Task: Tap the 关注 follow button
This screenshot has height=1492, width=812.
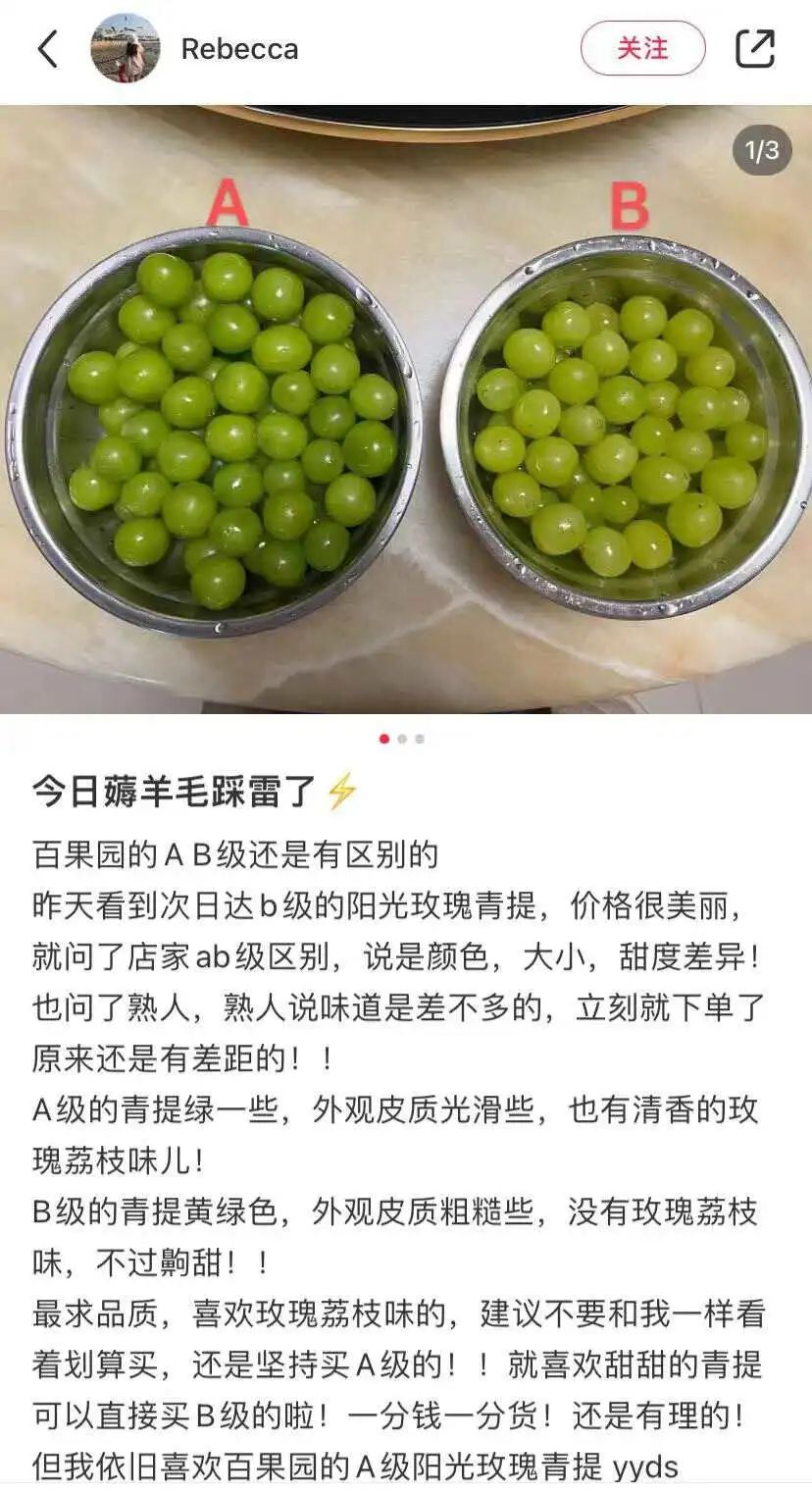Action: coord(642,48)
